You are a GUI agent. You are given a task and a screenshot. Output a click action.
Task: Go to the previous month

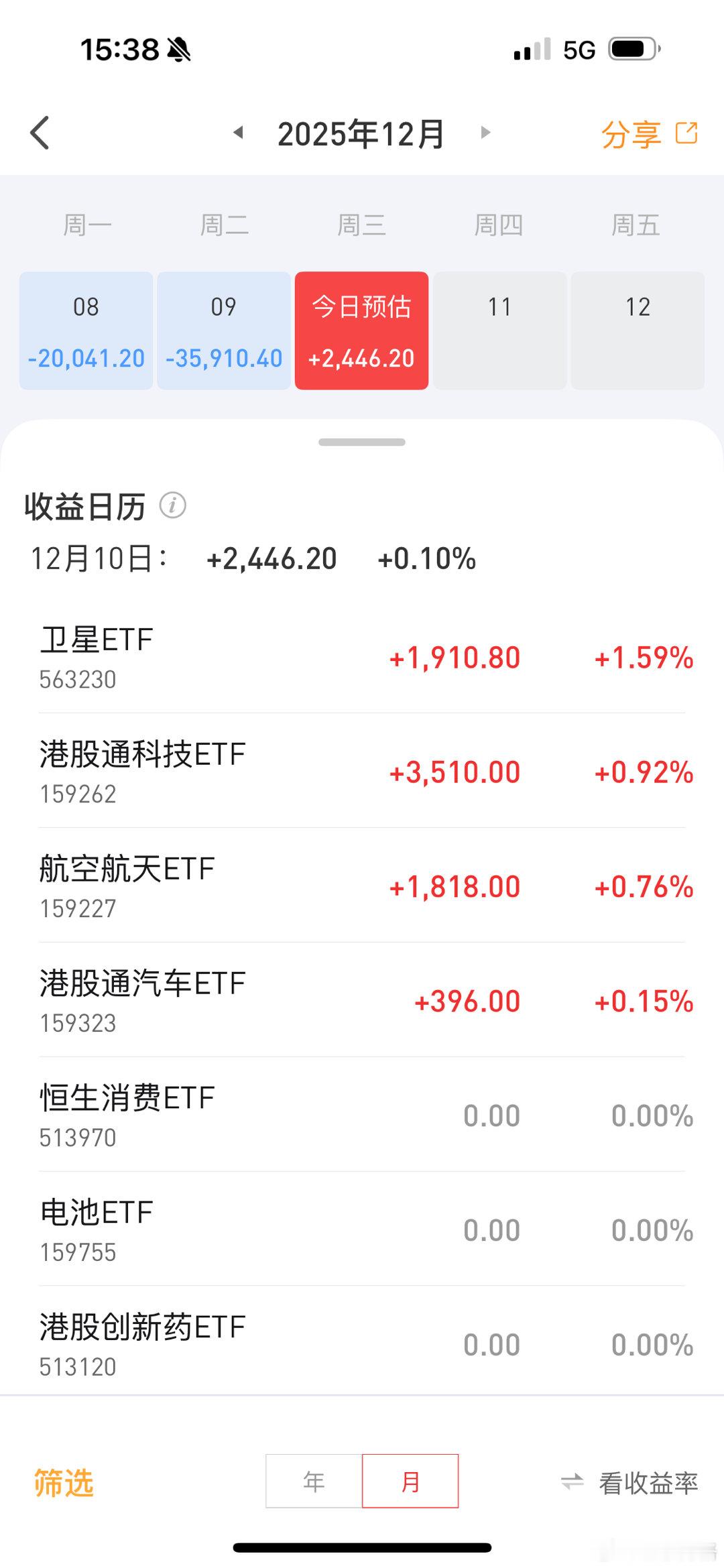[238, 133]
